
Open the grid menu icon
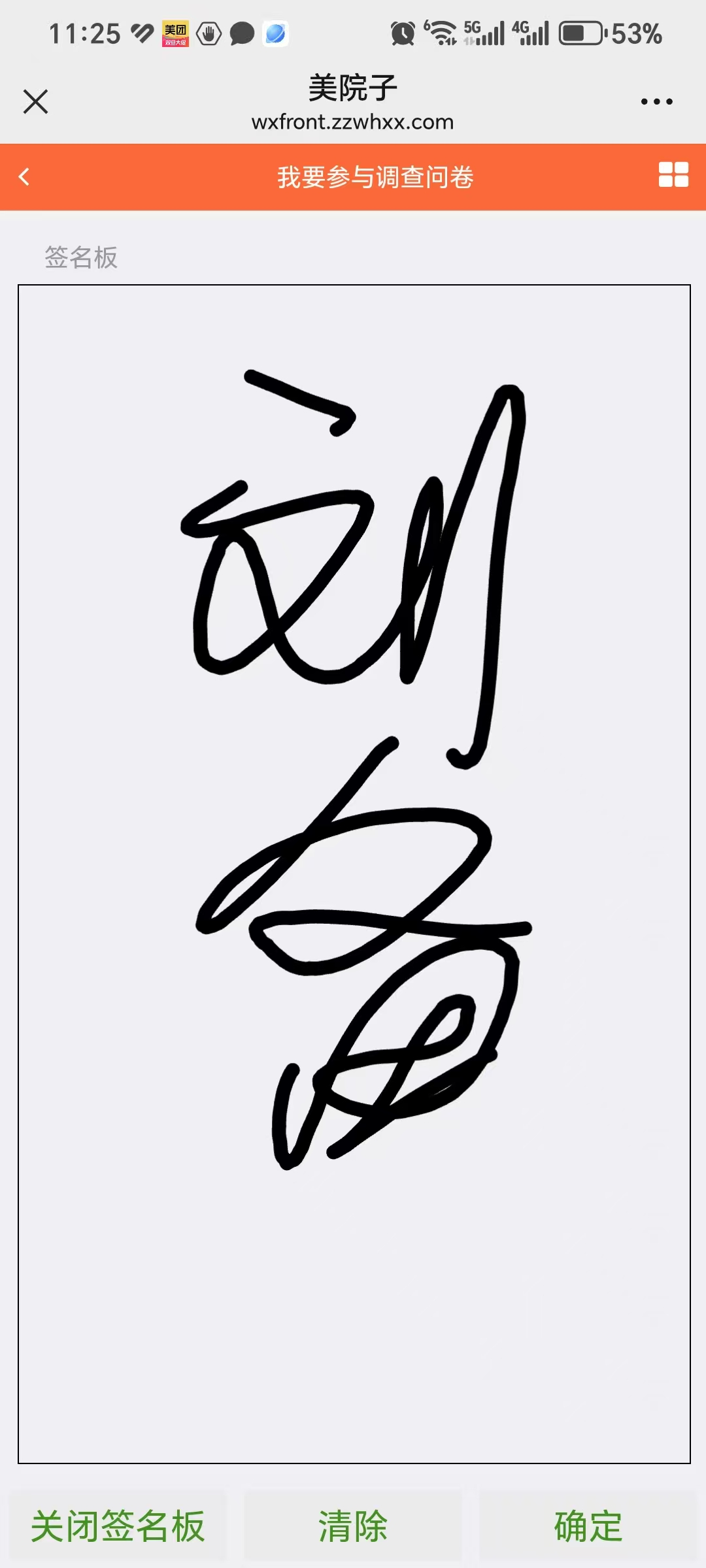click(x=673, y=175)
